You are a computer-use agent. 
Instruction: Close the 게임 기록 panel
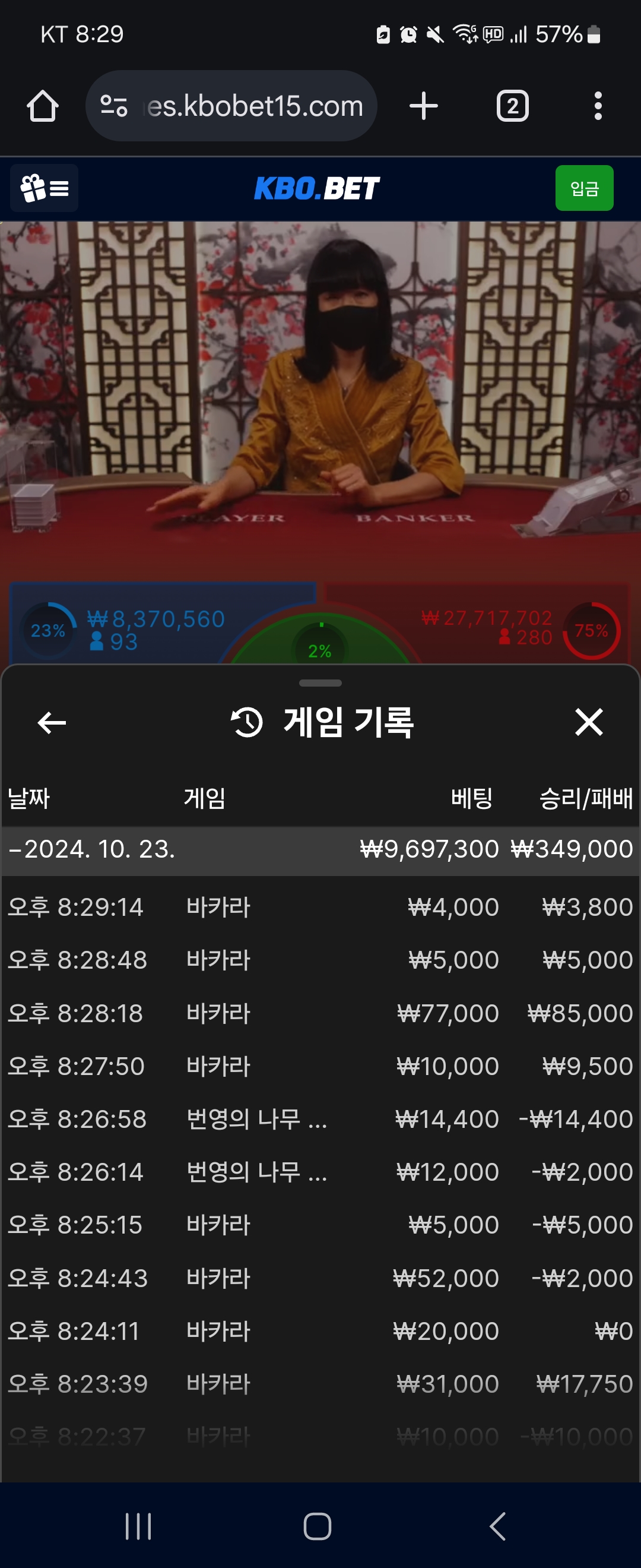(x=589, y=722)
